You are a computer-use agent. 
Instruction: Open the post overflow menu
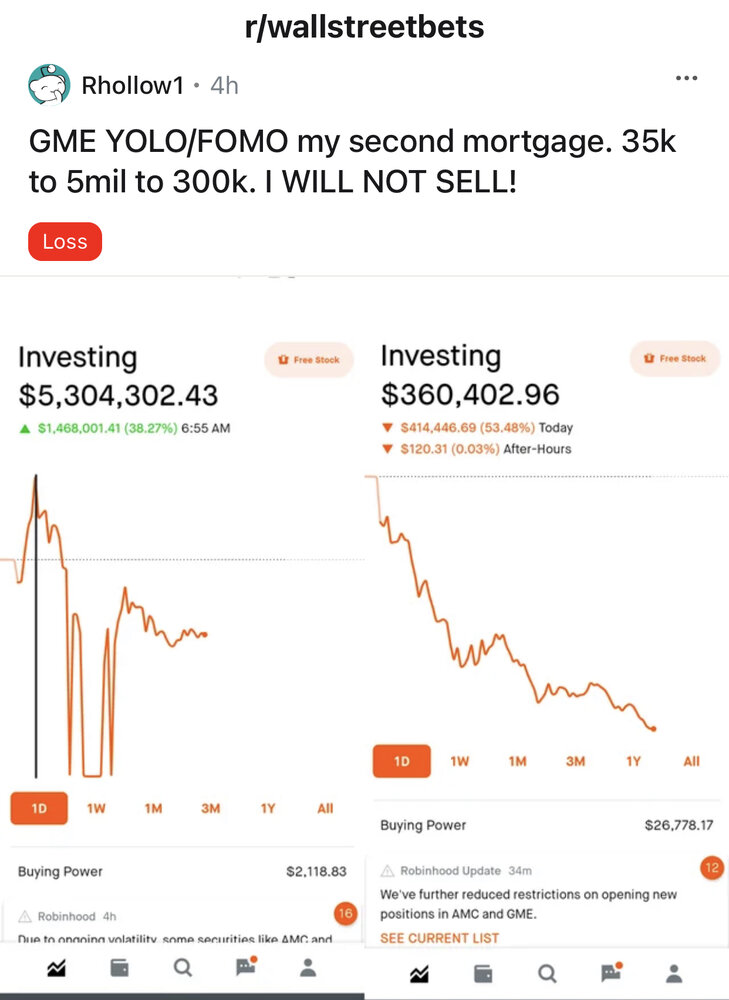pos(686,79)
